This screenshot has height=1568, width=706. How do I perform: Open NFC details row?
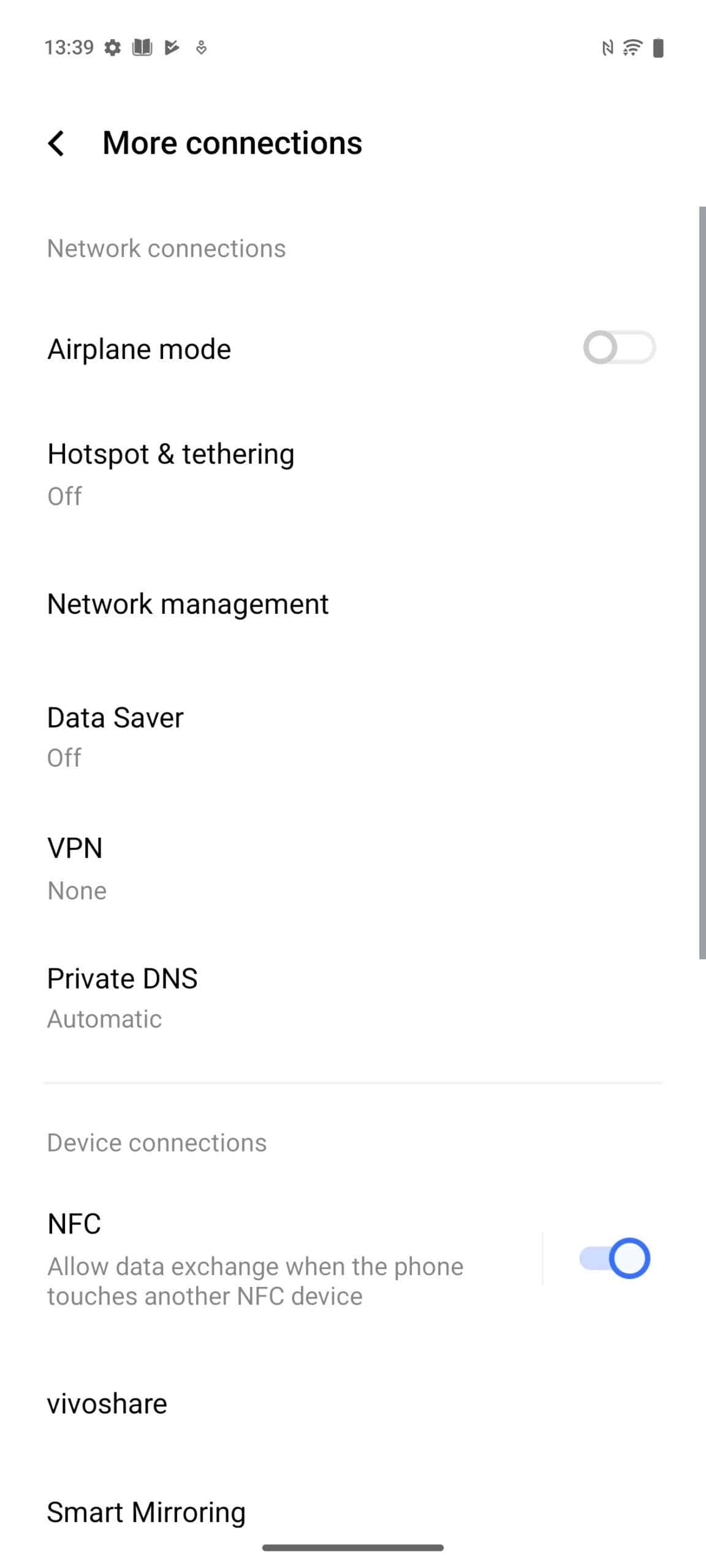click(270, 1258)
